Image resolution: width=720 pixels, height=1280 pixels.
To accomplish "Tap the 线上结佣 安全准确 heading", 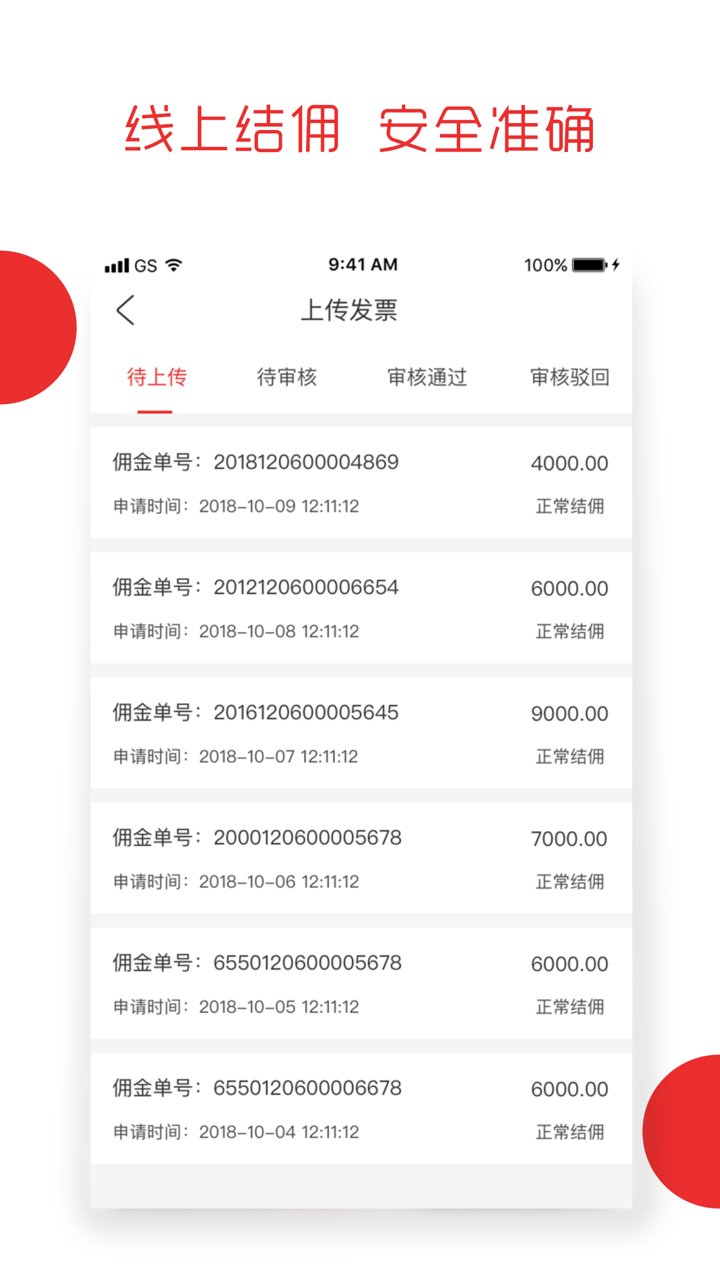I will pos(360,129).
